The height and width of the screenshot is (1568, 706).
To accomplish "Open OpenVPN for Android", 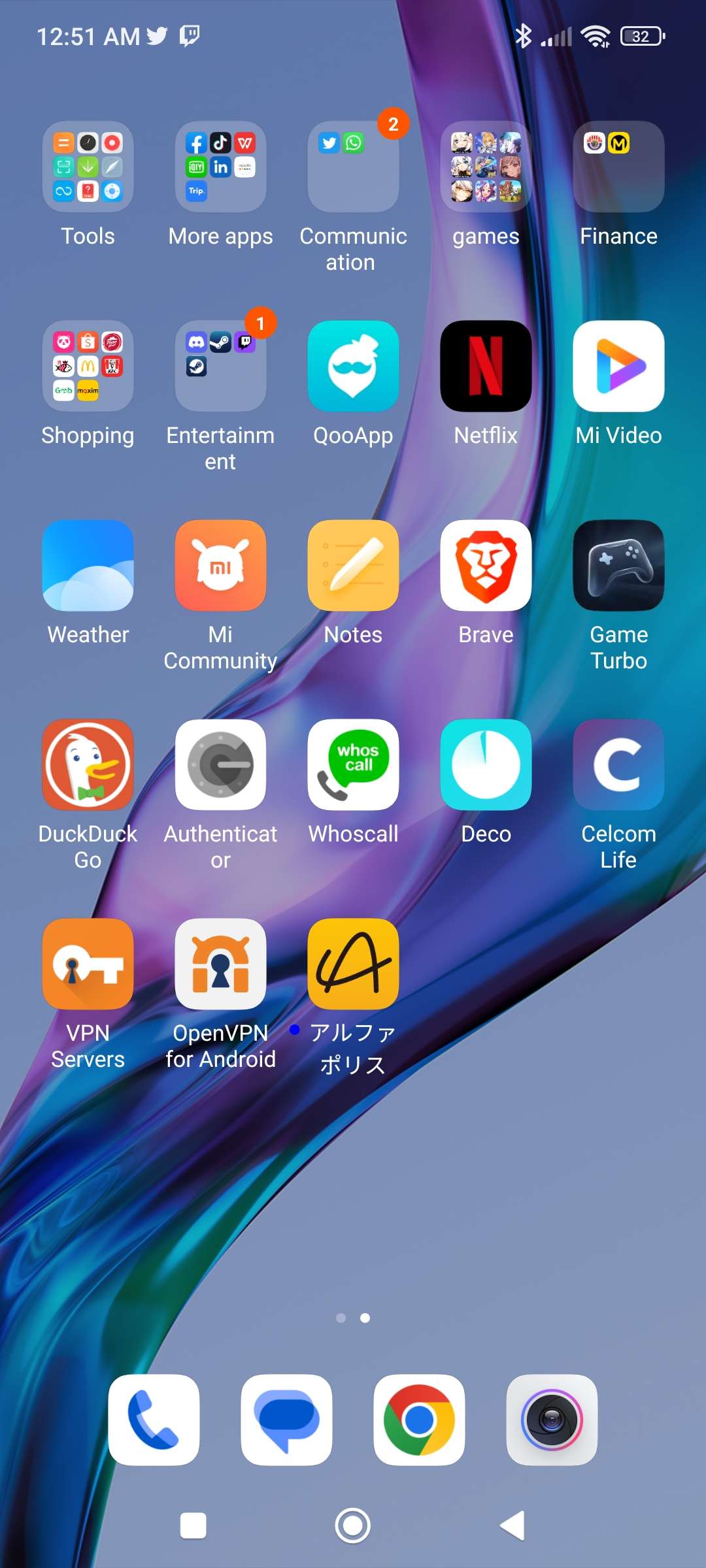I will click(220, 964).
